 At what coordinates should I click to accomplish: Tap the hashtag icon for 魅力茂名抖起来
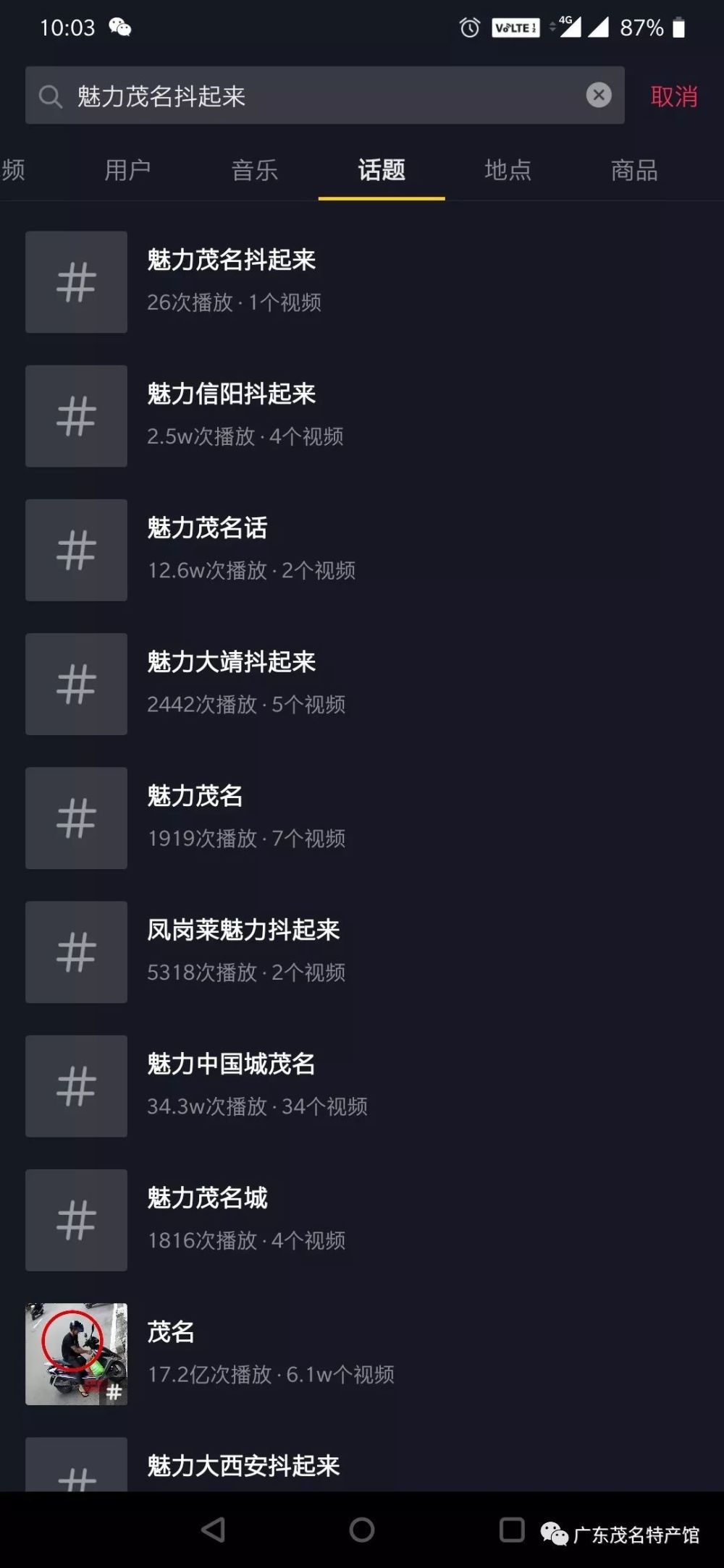[x=76, y=281]
